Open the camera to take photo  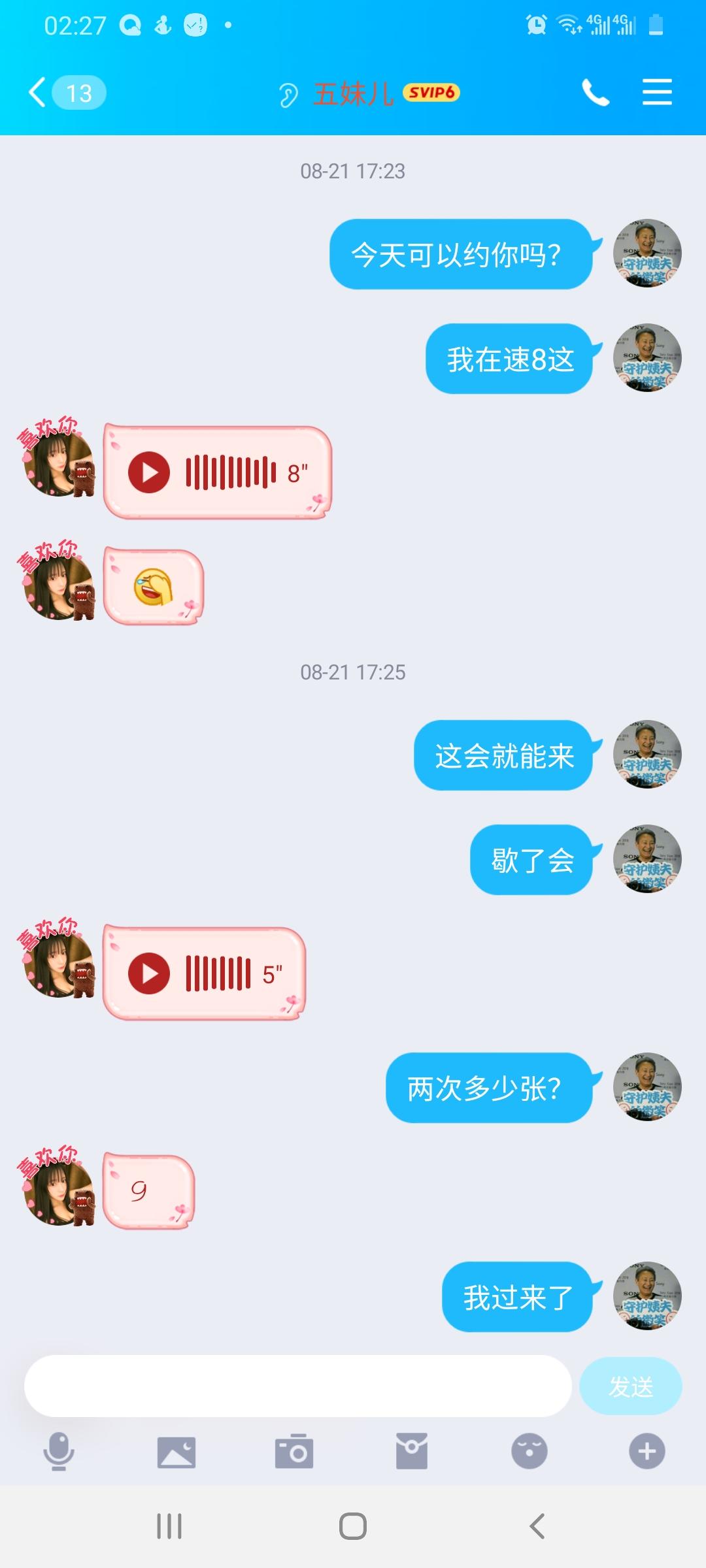294,1452
